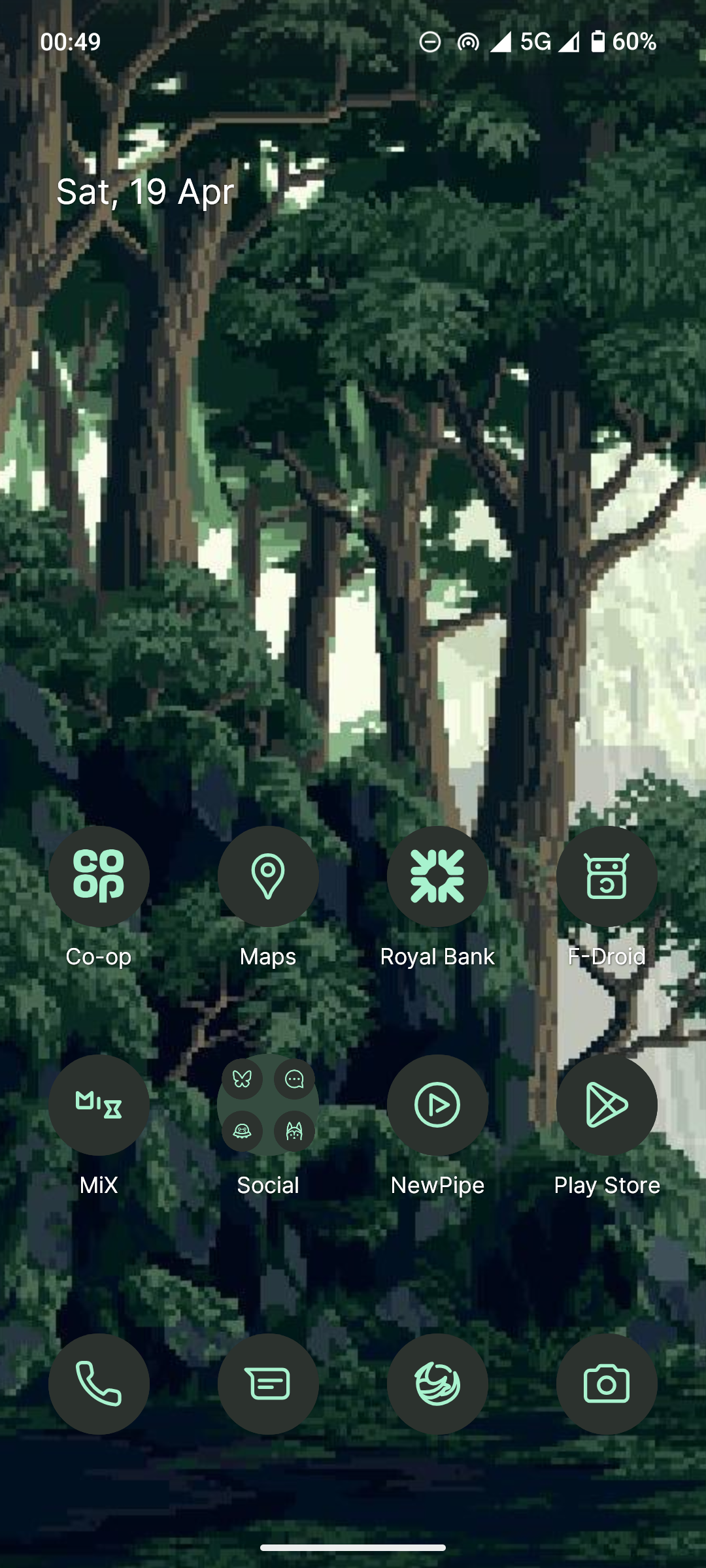Image resolution: width=706 pixels, height=1568 pixels.
Task: Open the Play Store
Action: click(607, 1105)
